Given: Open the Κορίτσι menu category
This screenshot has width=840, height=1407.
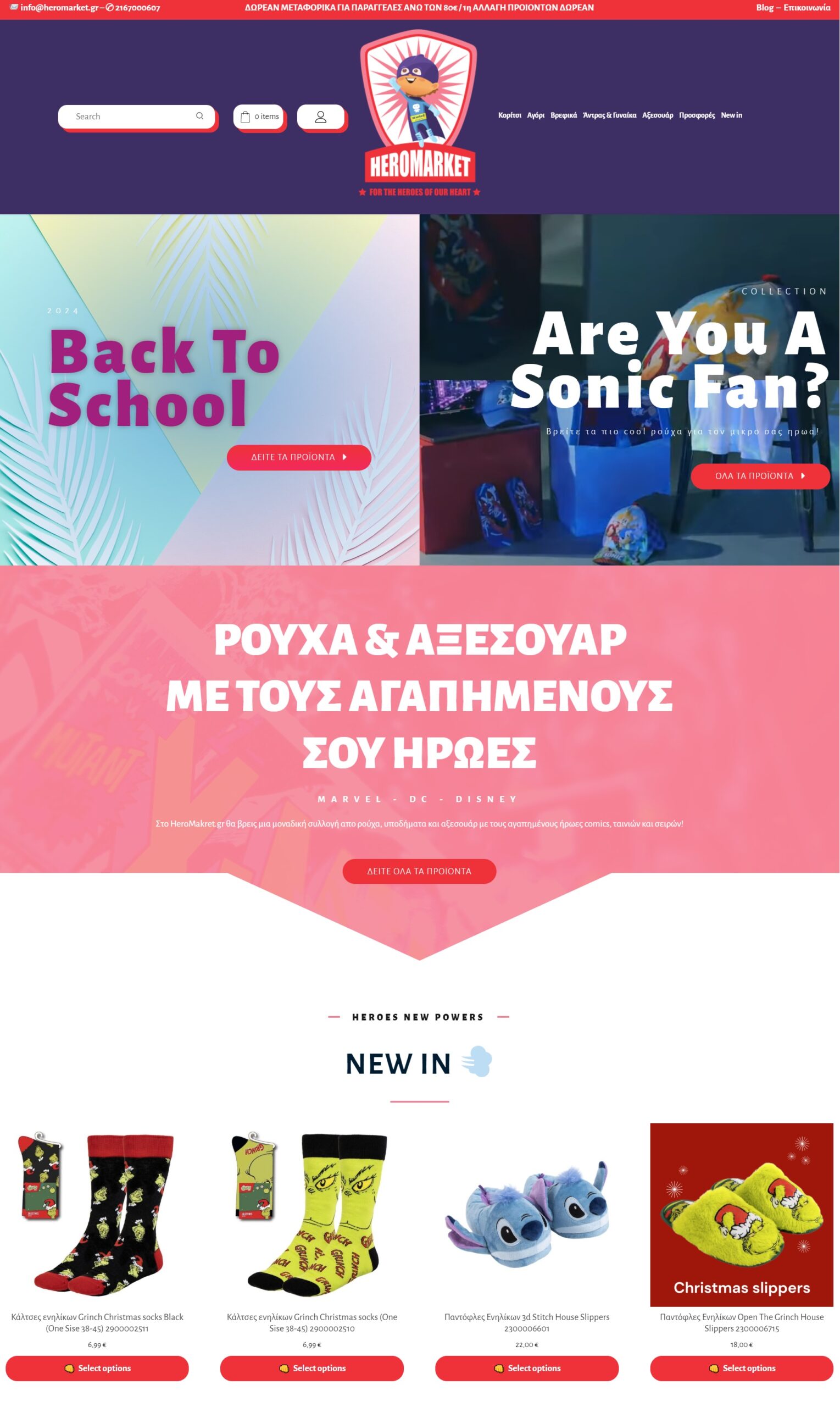Looking at the screenshot, I should (509, 115).
